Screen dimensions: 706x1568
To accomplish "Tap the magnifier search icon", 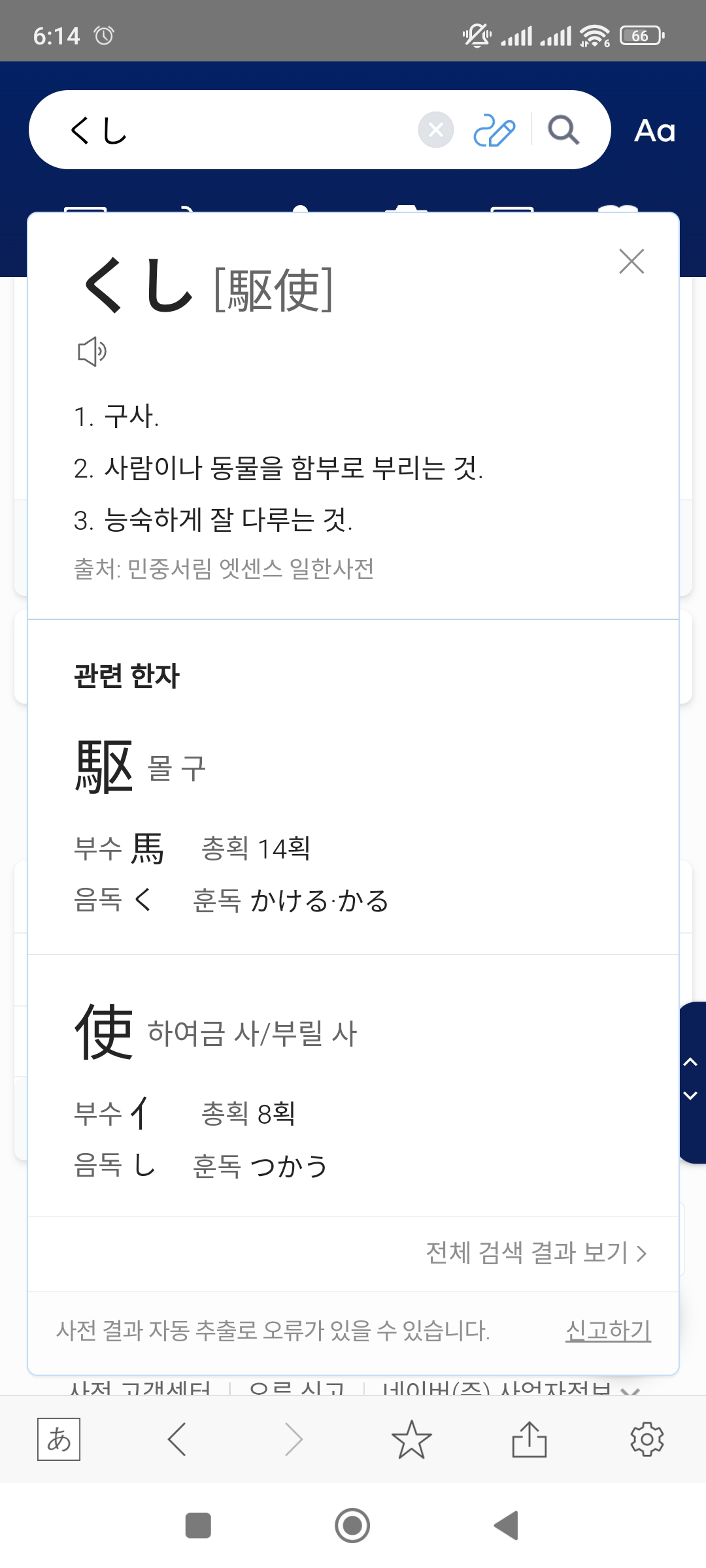I will [563, 130].
